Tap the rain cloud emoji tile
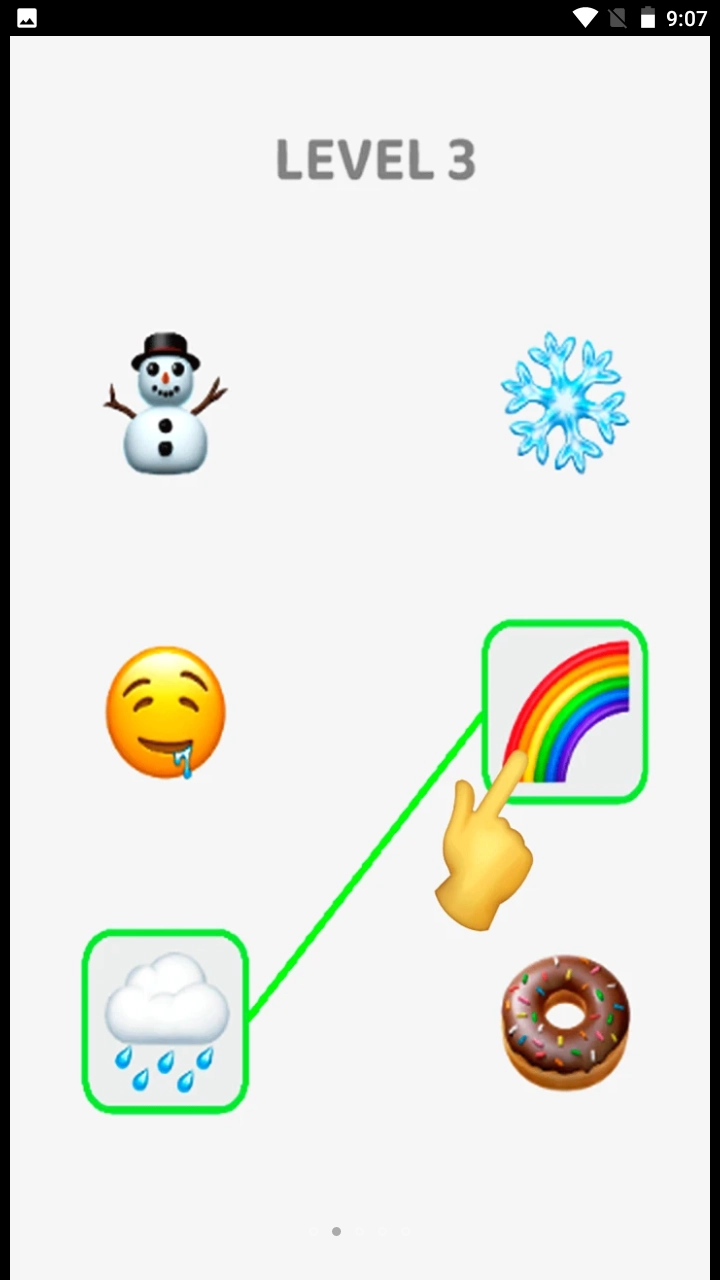The image size is (720, 1280). tap(165, 1021)
